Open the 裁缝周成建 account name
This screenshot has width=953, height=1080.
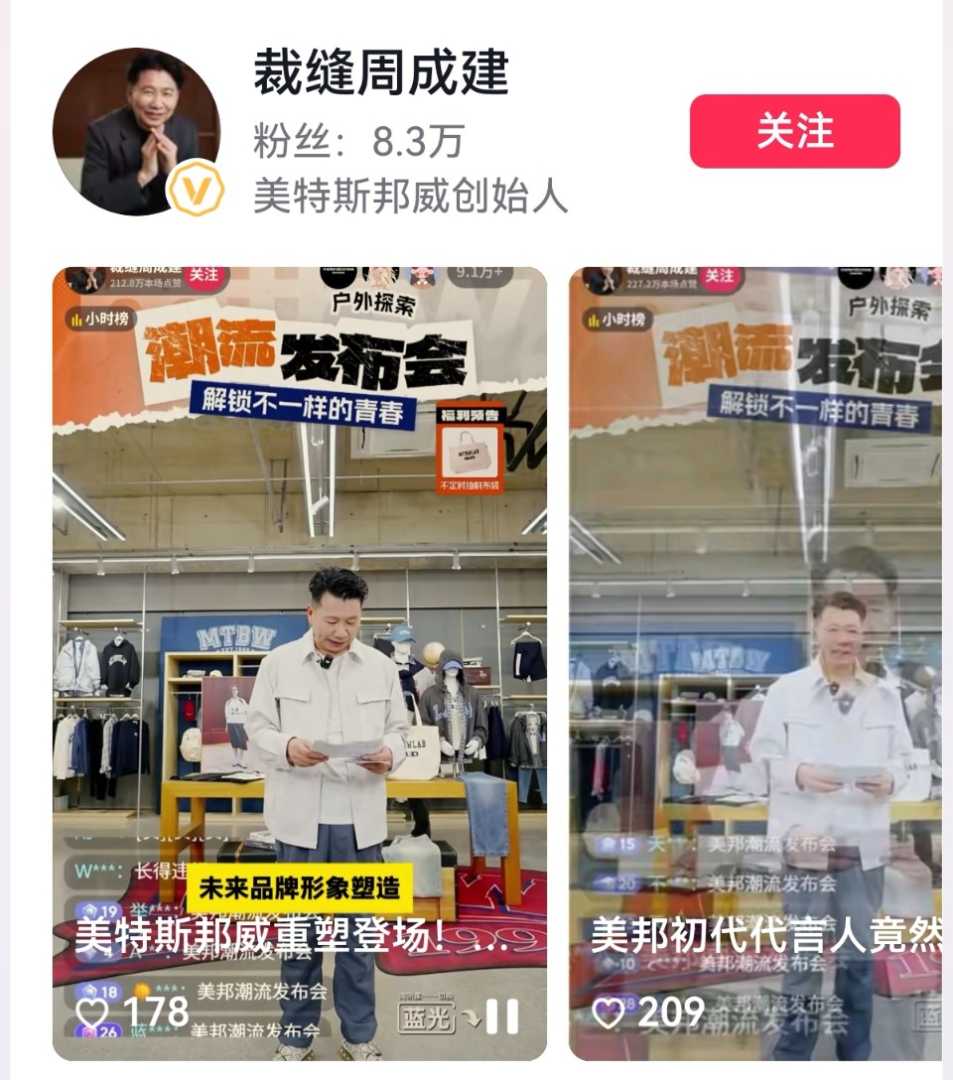(x=381, y=74)
